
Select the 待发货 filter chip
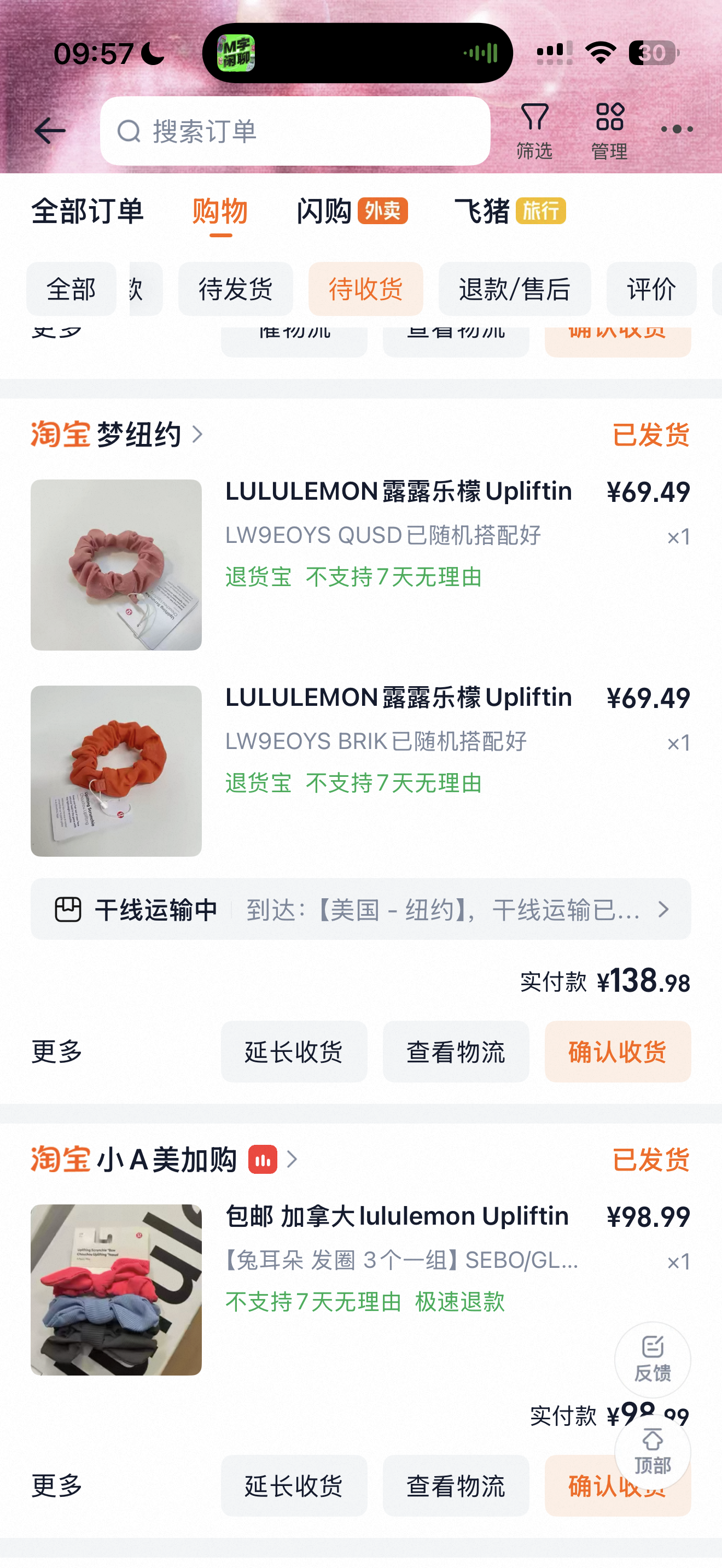click(x=236, y=289)
